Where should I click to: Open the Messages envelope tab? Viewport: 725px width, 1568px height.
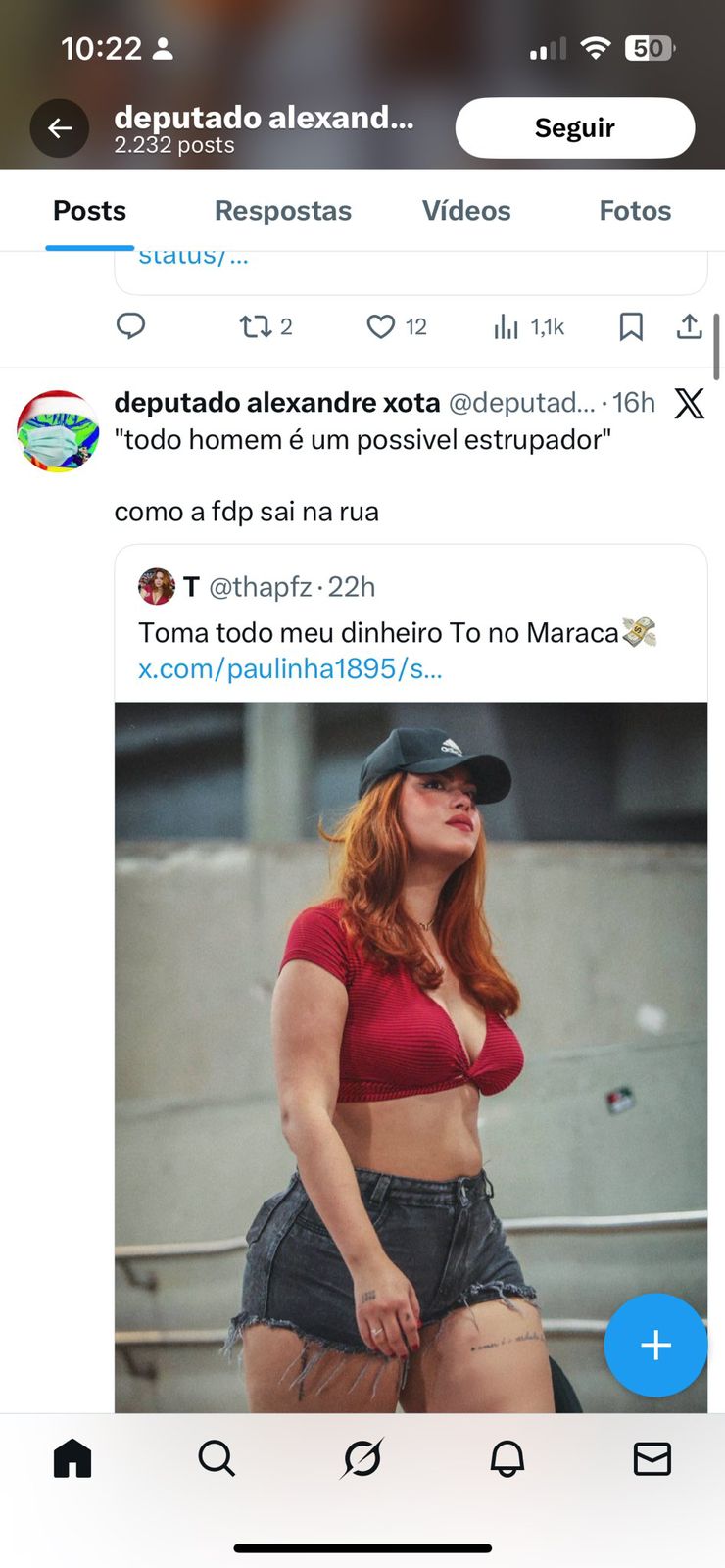652,1458
